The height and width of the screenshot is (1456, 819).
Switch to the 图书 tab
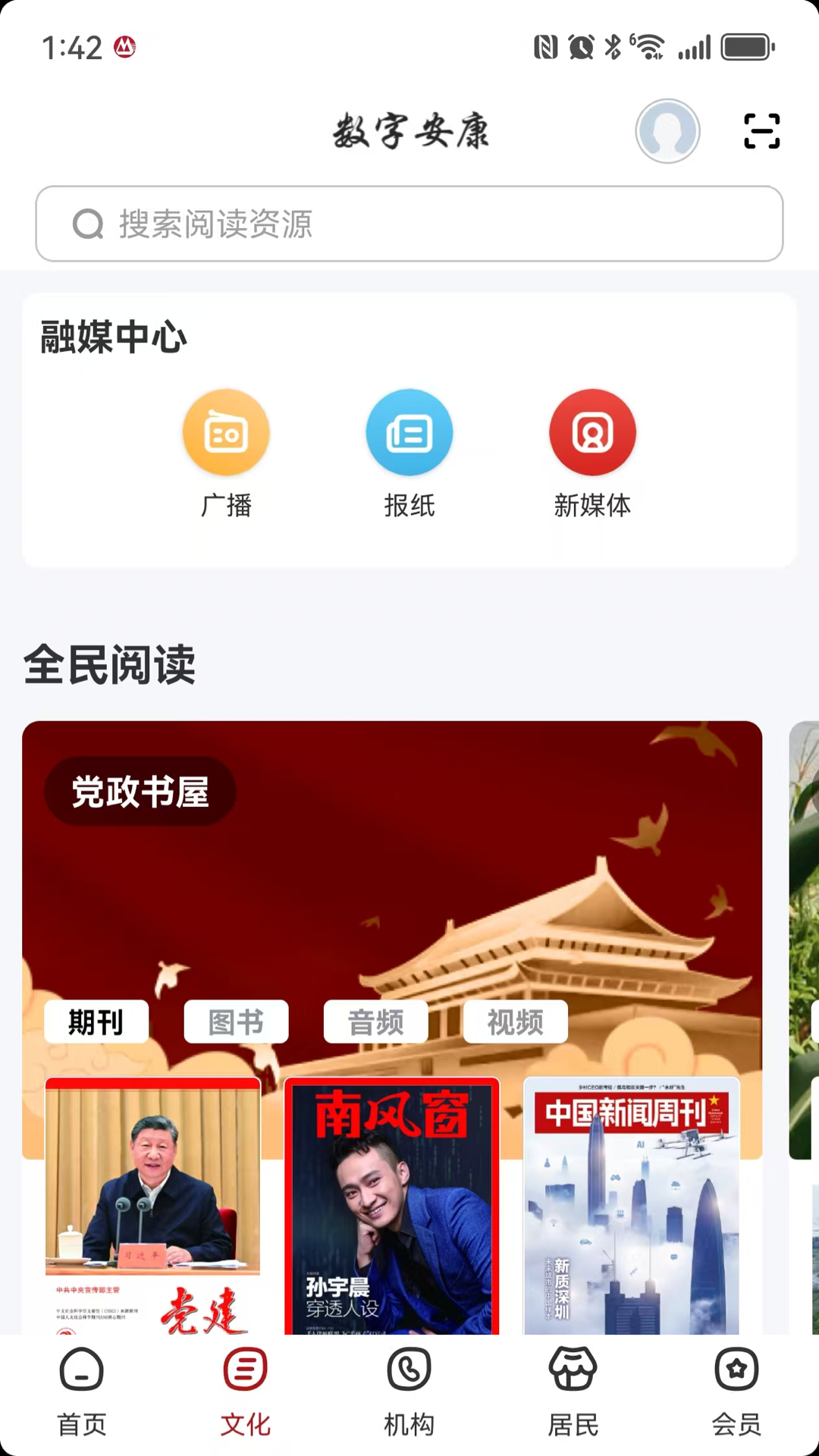pos(236,1021)
